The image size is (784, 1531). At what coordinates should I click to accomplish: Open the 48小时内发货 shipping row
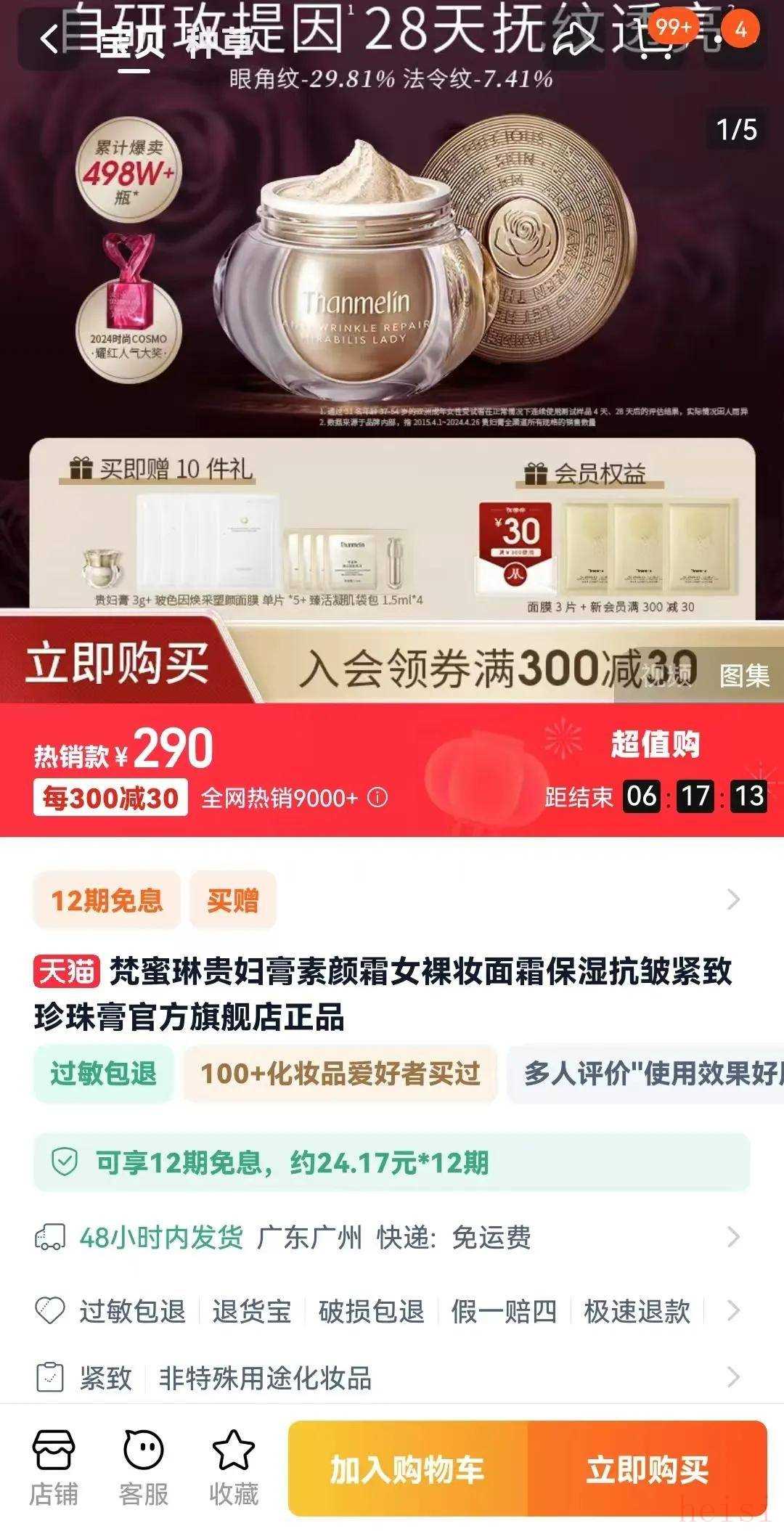click(391, 1236)
